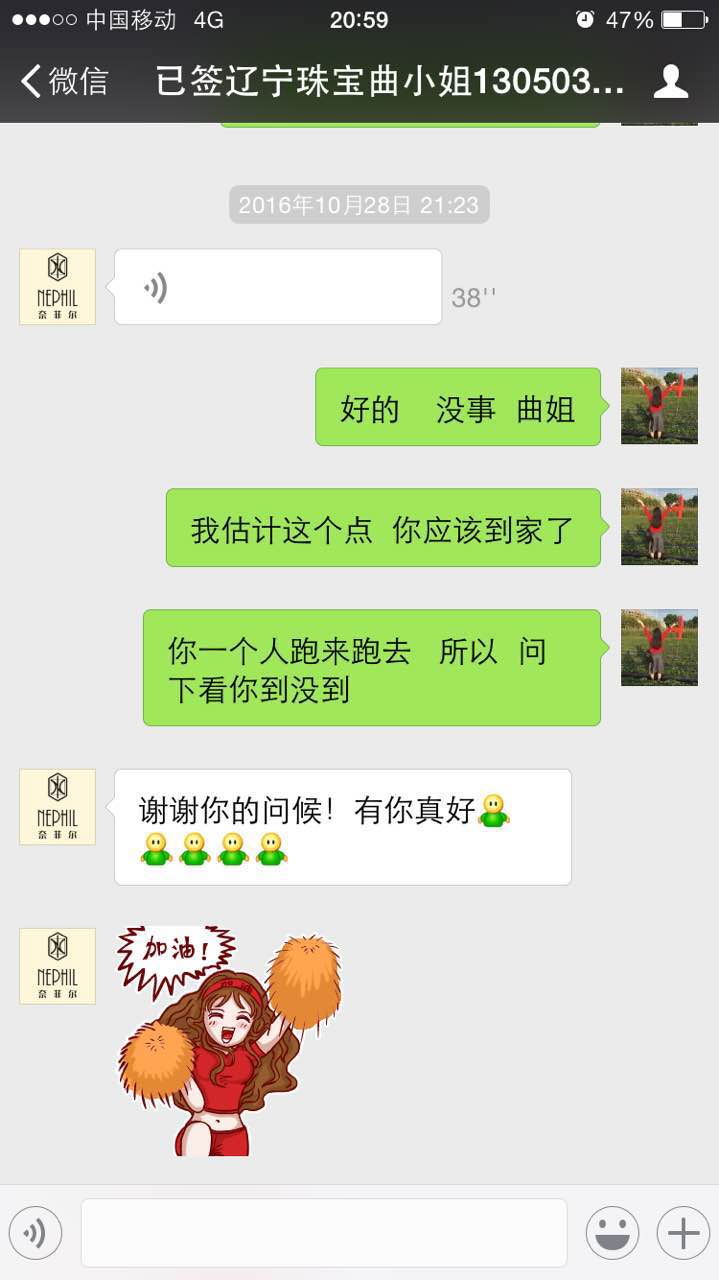Screen dimensions: 719x1280
Task: Open my avatar beside 好的 没事 曲姐
Action: (x=659, y=405)
